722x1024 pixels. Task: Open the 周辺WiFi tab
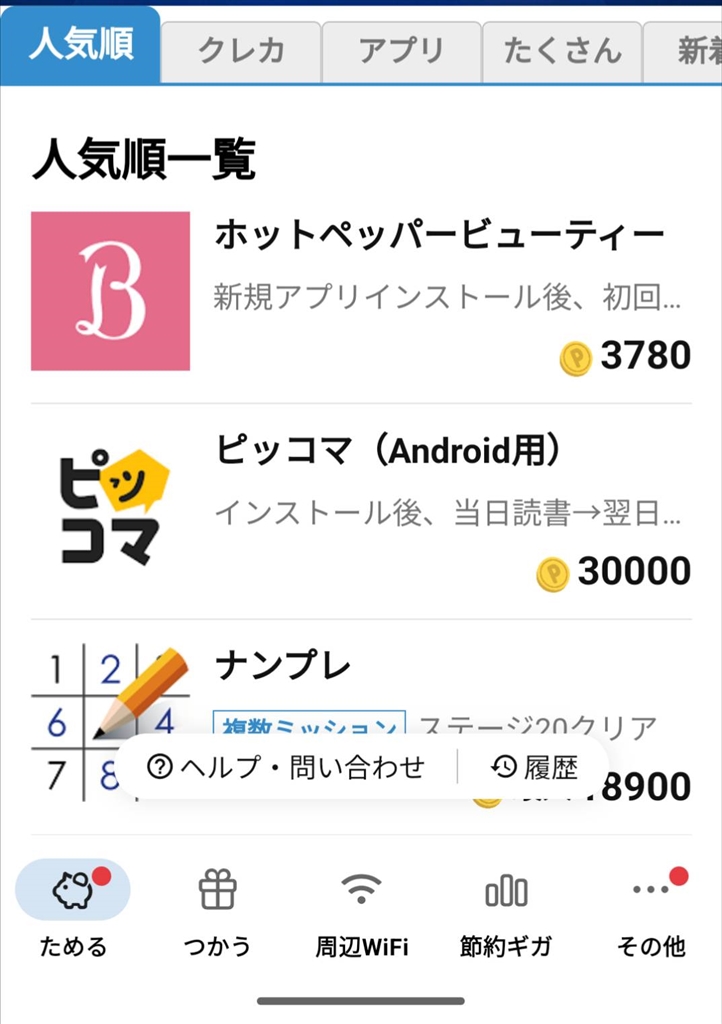[x=361, y=908]
